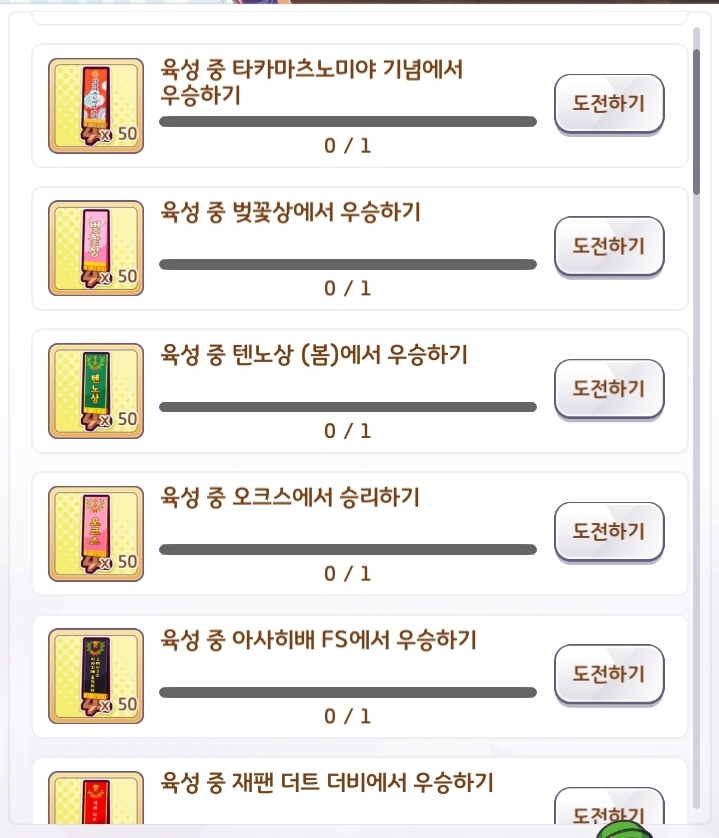Screen dimensions: 719x838
Task: Start the 오크스 win mission challenge
Action: (609, 531)
